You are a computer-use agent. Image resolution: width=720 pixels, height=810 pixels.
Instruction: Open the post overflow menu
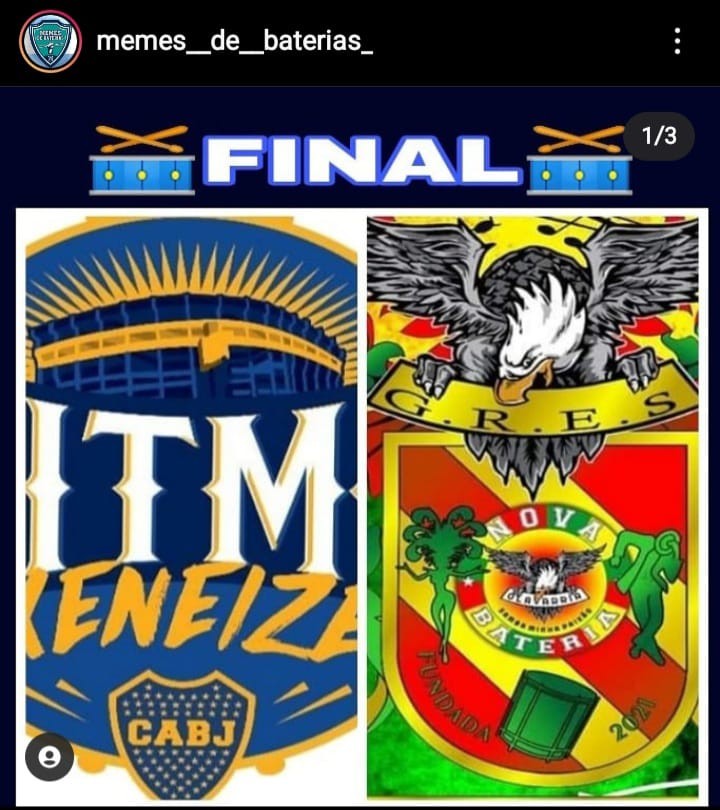(677, 41)
